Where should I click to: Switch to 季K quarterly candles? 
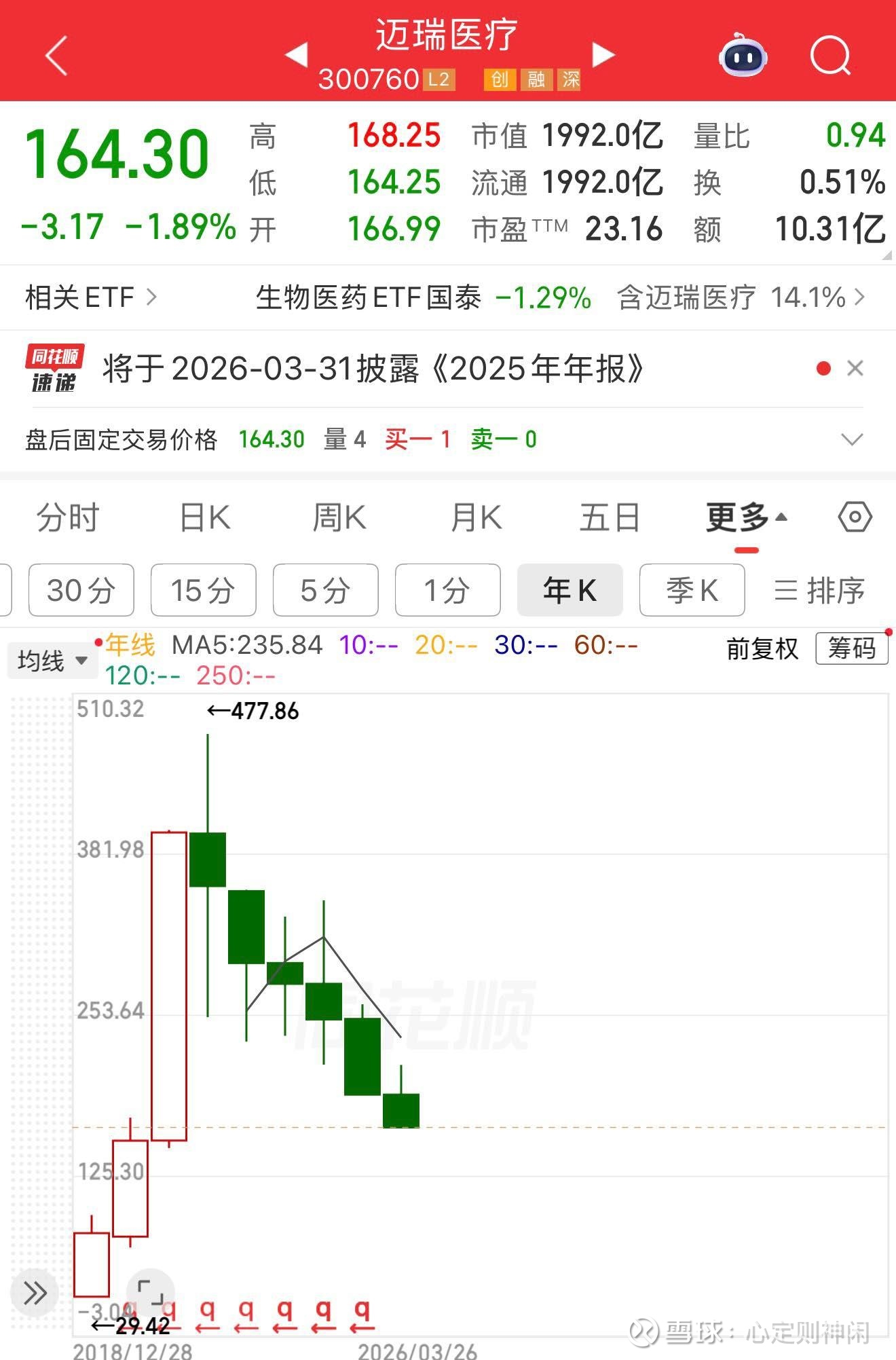692,589
